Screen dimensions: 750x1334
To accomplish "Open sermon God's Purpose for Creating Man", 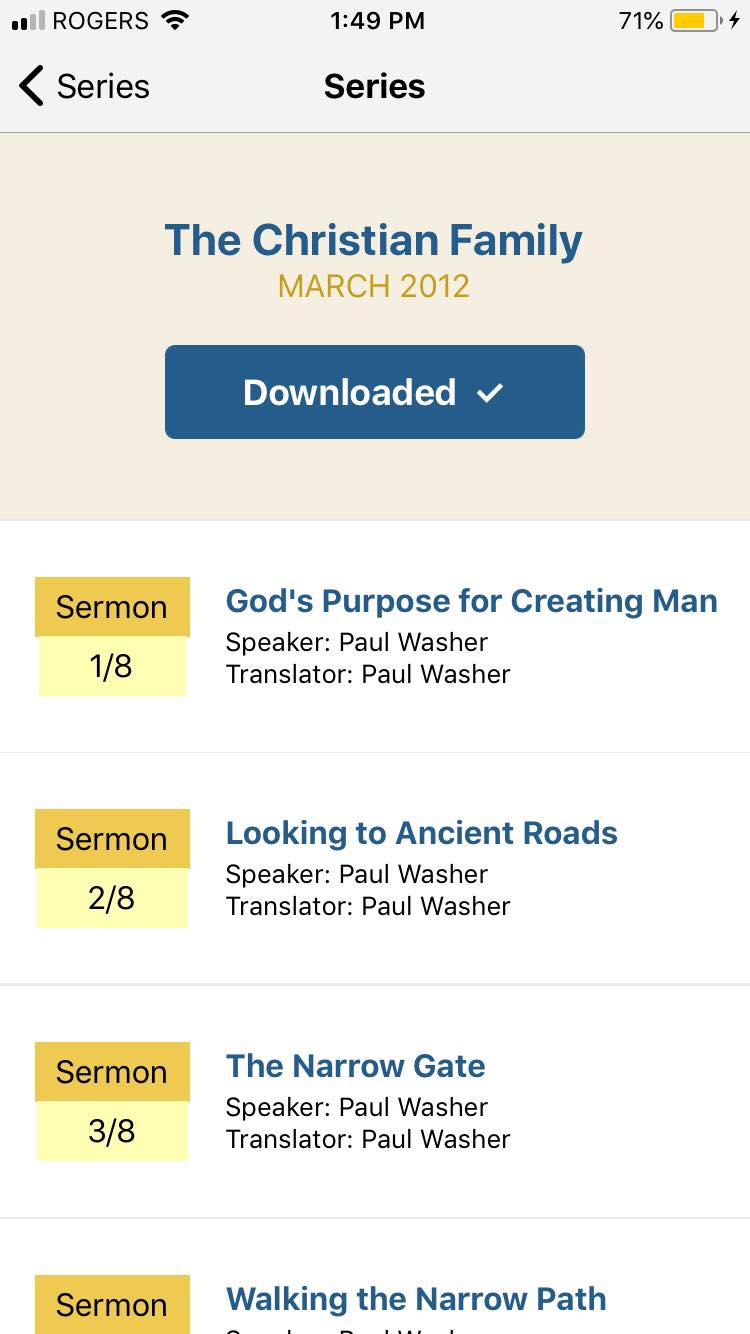I will pos(471,602).
